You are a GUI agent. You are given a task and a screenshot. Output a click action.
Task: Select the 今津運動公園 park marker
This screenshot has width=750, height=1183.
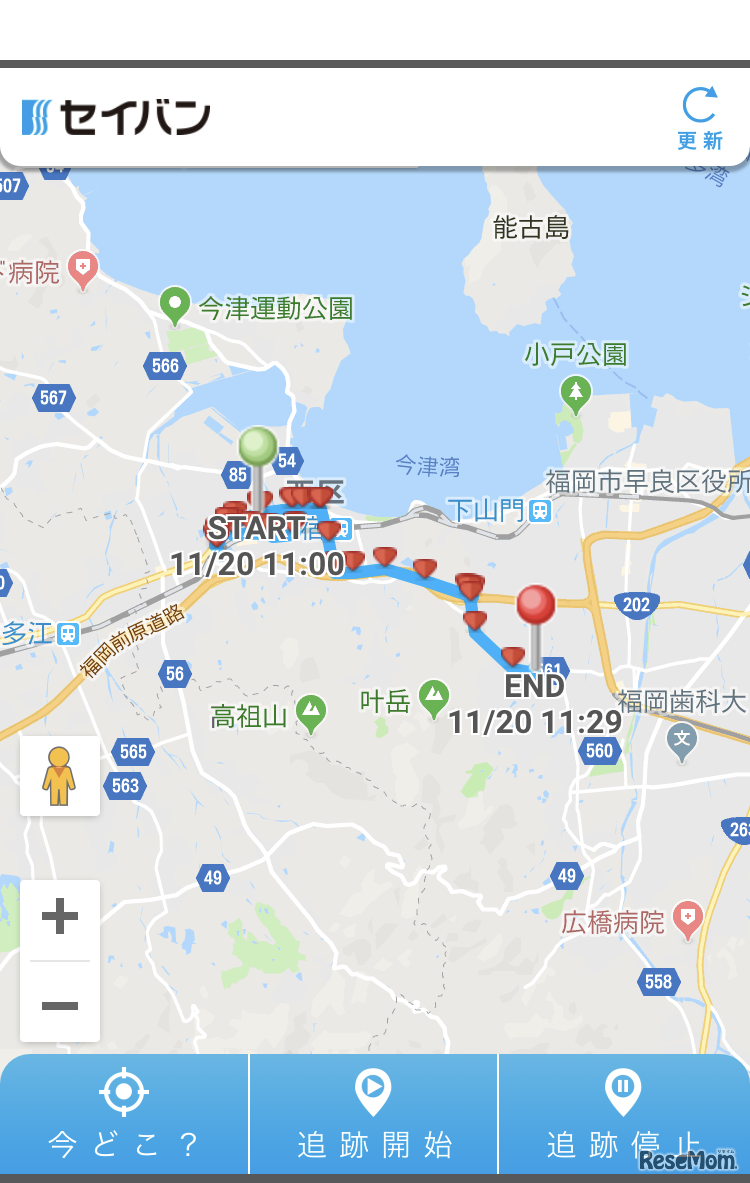[x=175, y=303]
